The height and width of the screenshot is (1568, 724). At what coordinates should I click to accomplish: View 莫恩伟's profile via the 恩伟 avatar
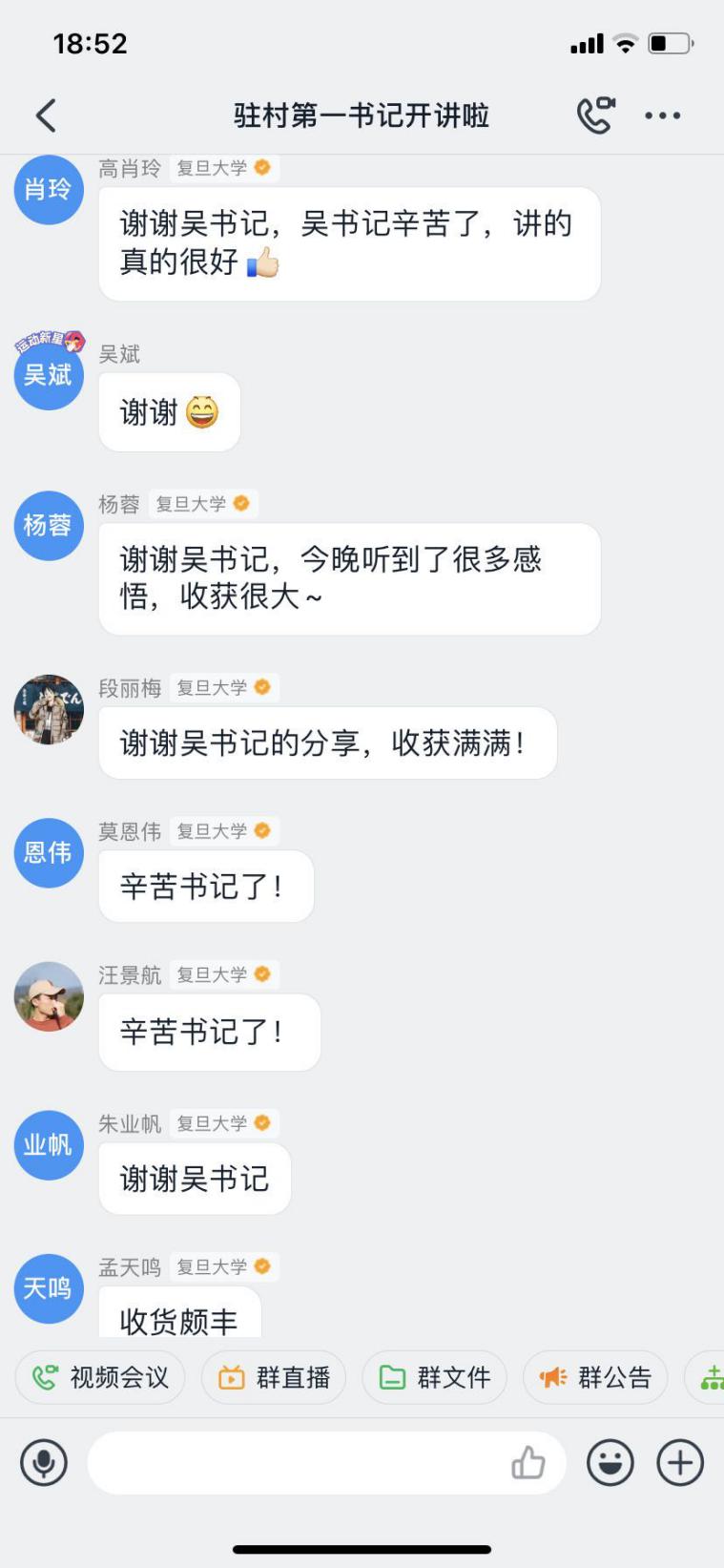coord(49,852)
